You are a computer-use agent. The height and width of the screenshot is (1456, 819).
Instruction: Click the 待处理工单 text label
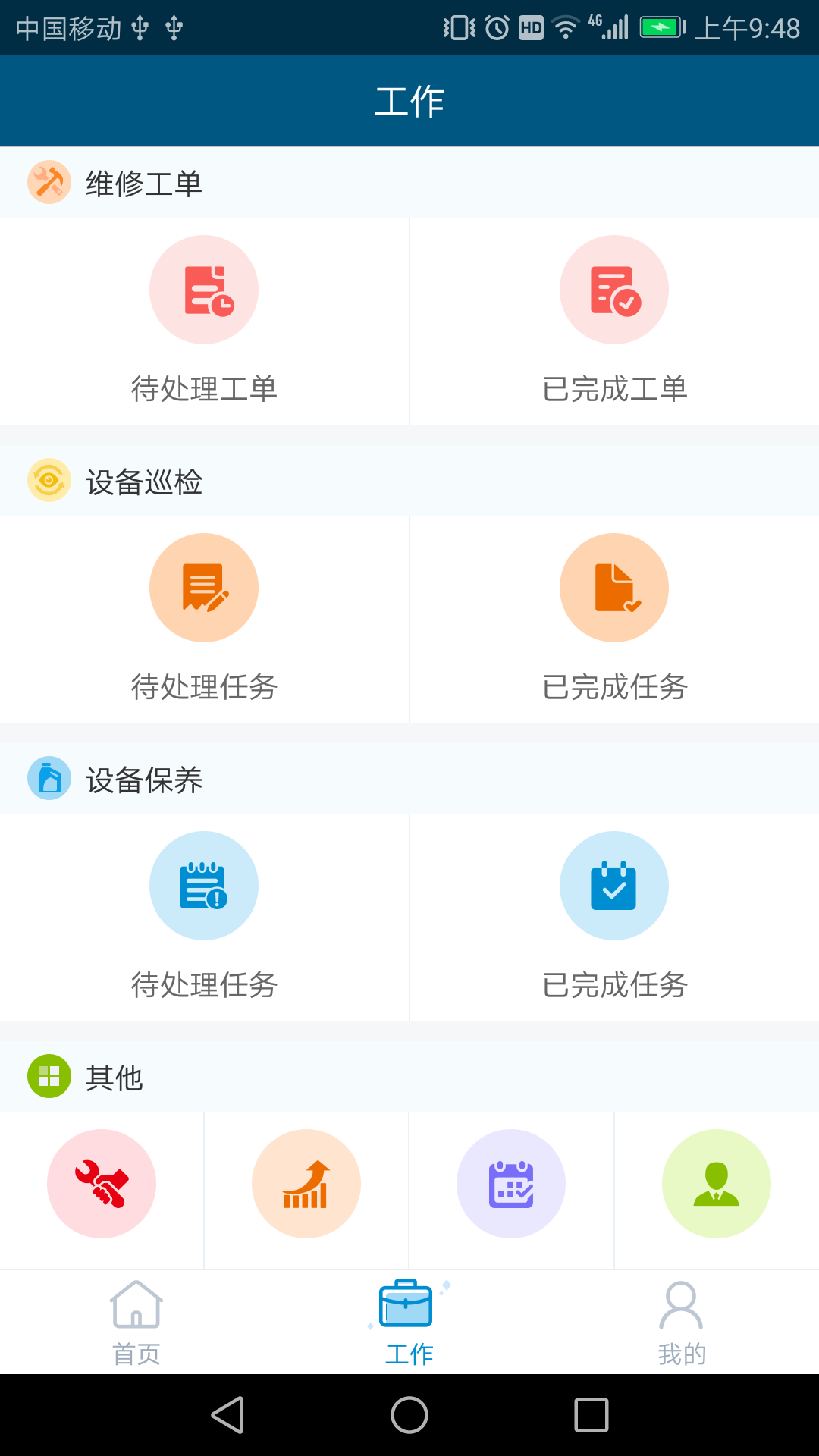click(x=203, y=391)
